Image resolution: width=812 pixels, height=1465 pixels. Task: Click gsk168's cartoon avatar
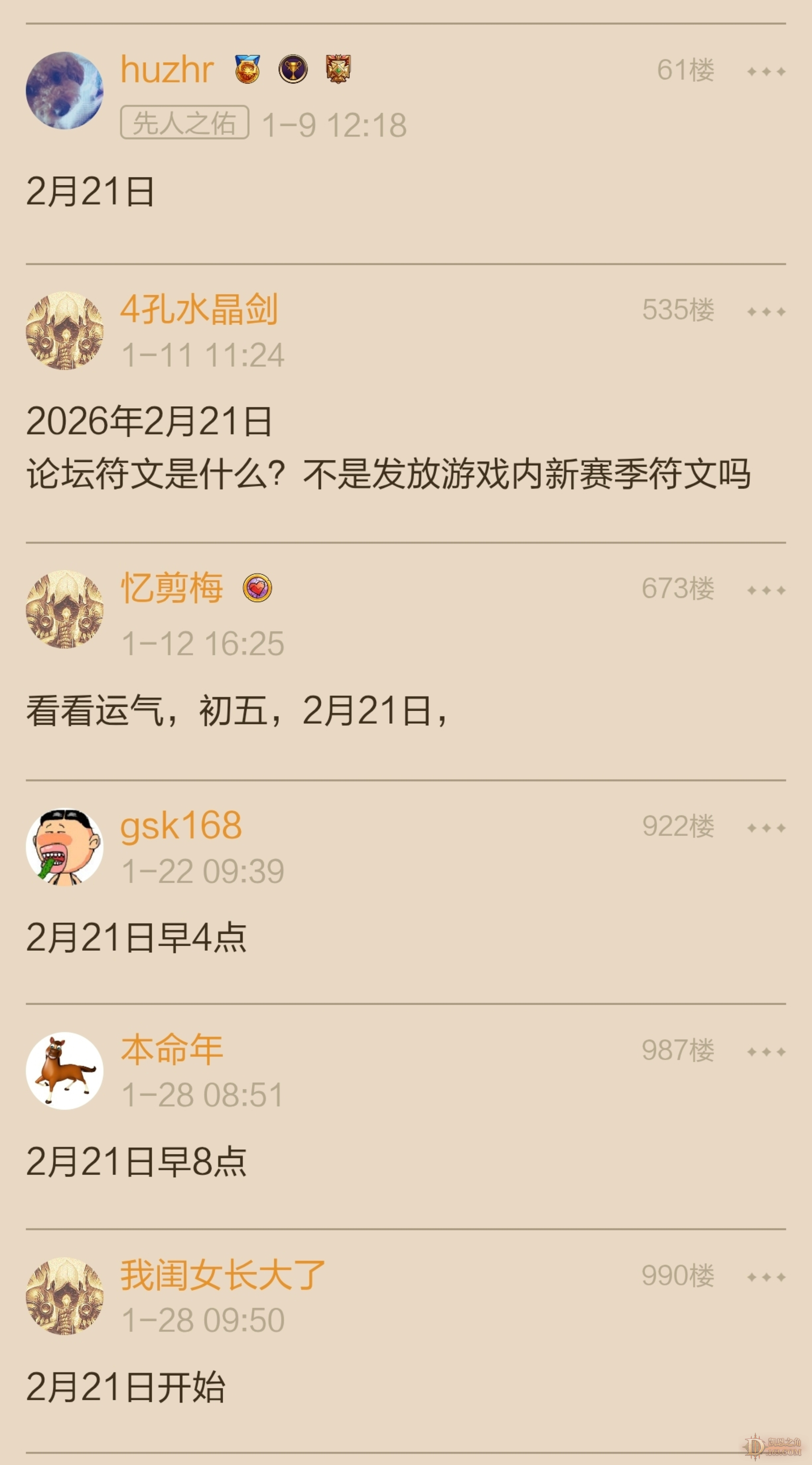pyautogui.click(x=64, y=847)
